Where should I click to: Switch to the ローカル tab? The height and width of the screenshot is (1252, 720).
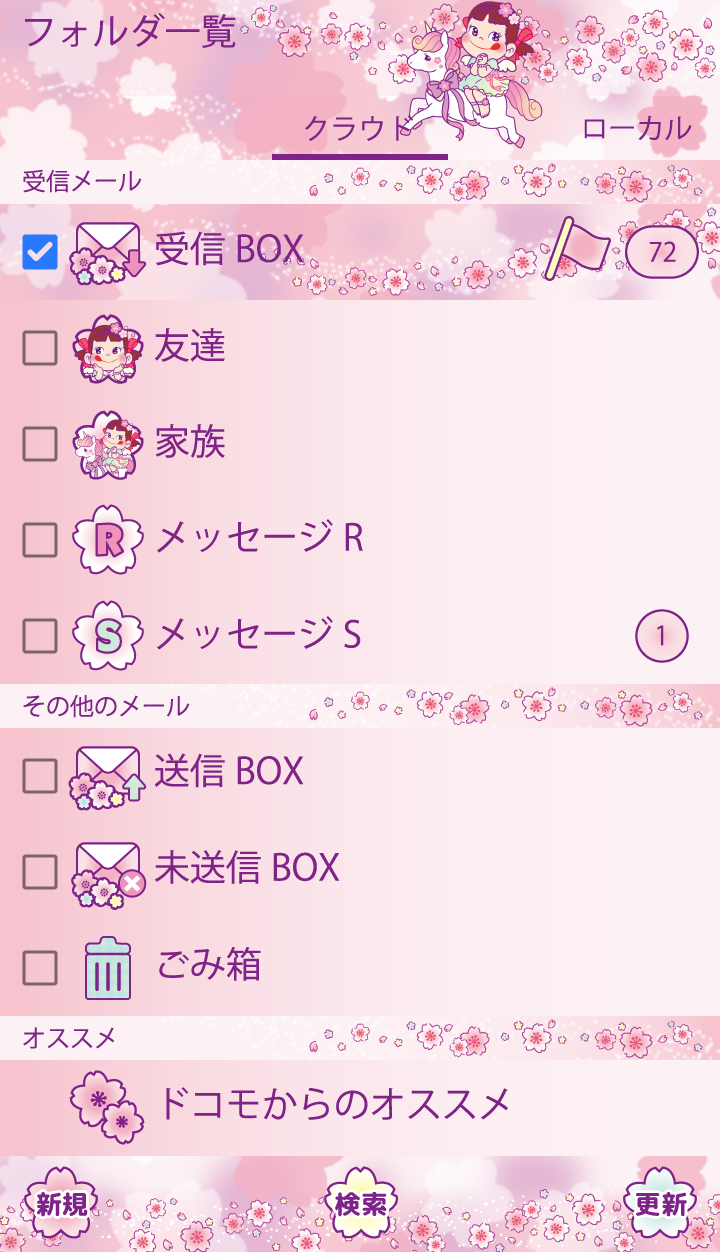coord(636,129)
